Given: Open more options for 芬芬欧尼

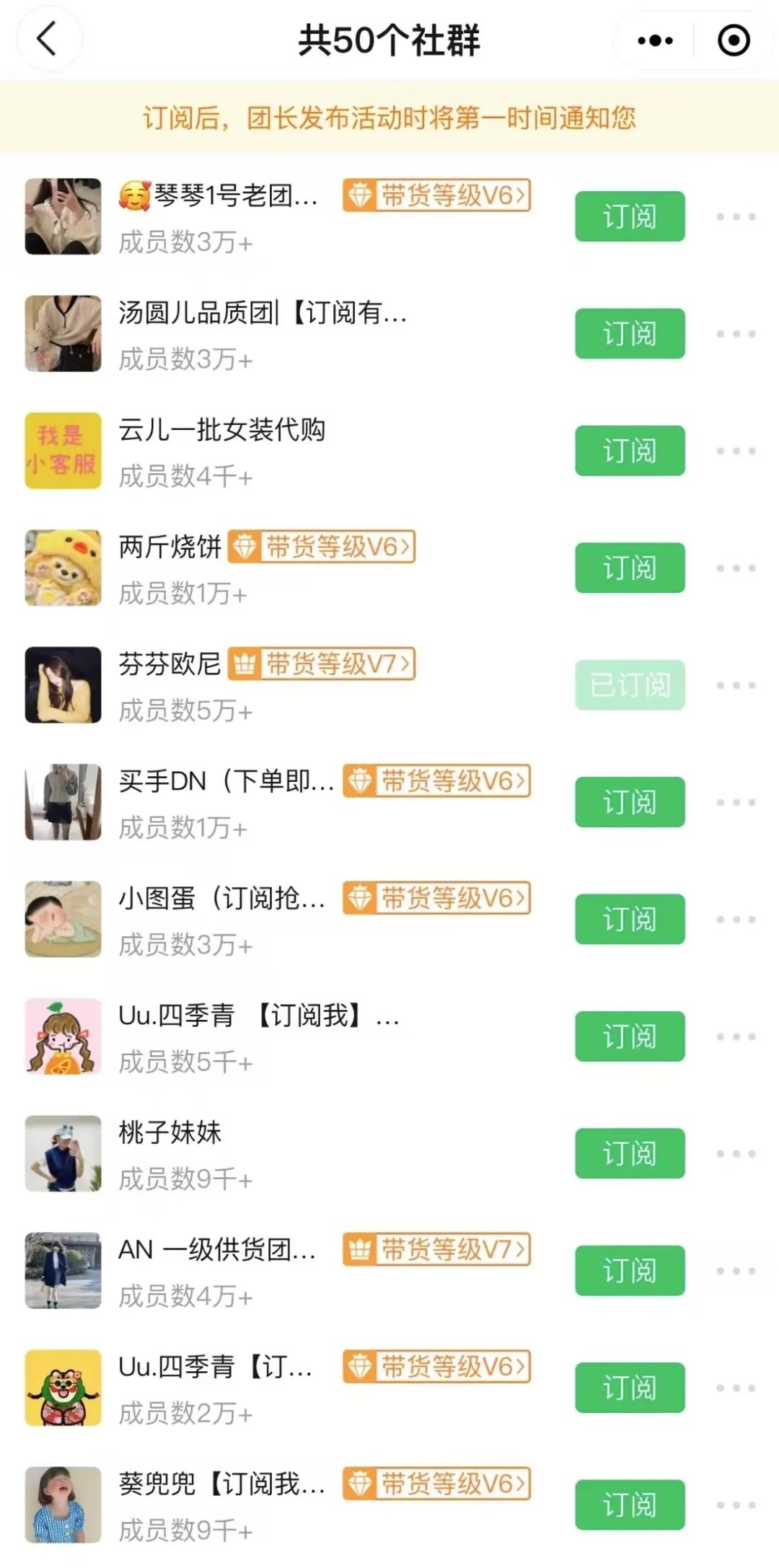Looking at the screenshot, I should tap(736, 685).
